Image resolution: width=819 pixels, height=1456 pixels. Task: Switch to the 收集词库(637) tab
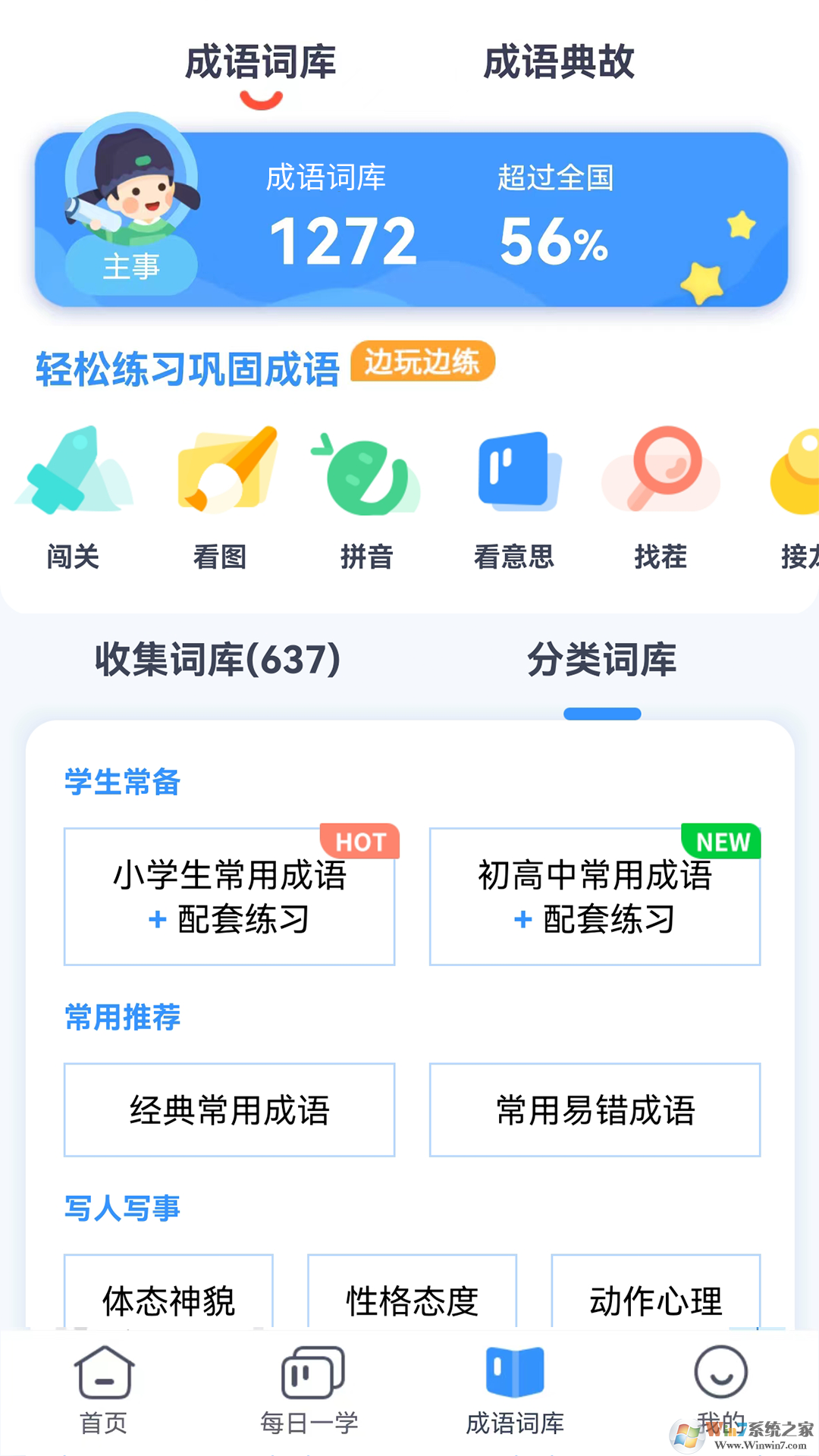pyautogui.click(x=219, y=660)
